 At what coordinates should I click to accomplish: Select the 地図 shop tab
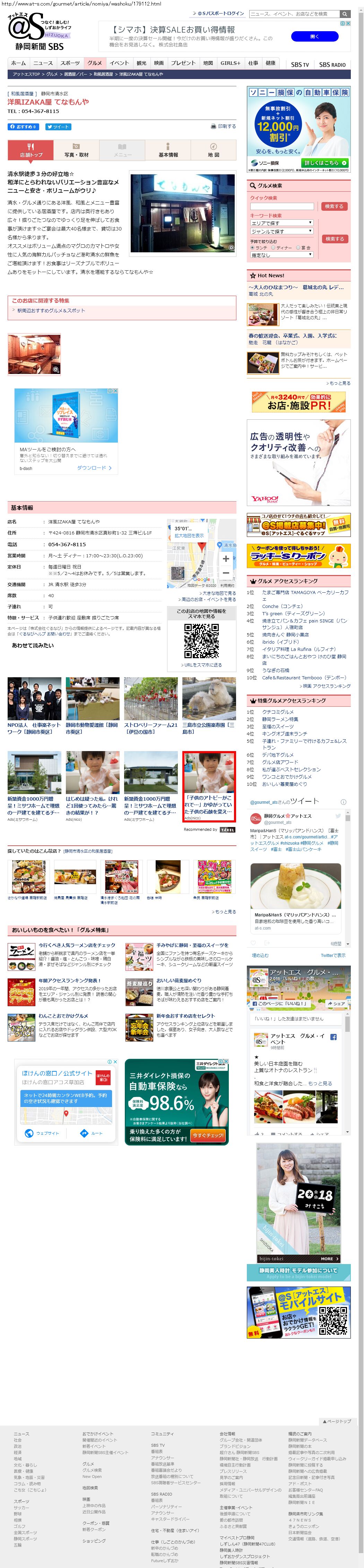pos(213,150)
